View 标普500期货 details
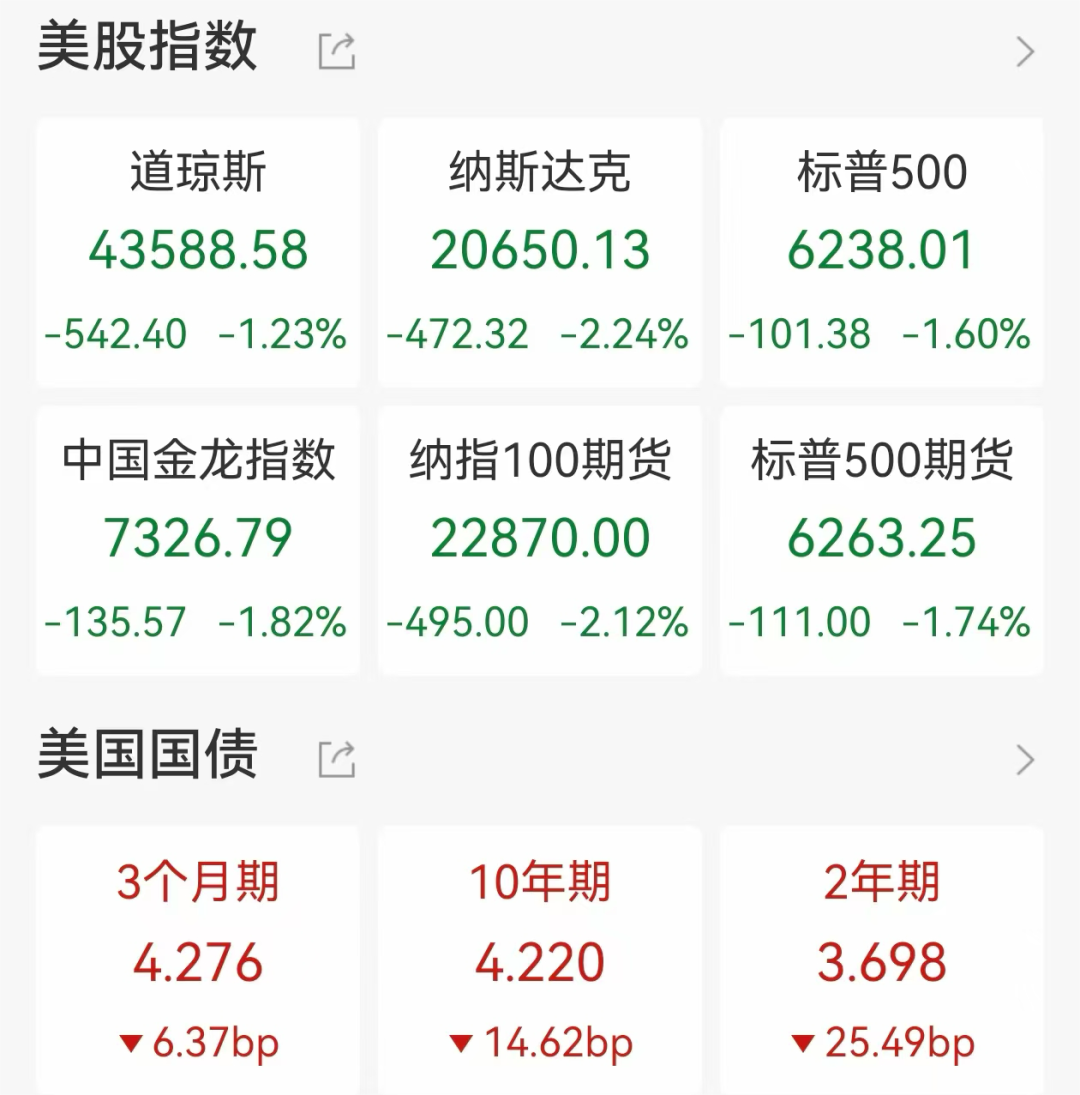The height and width of the screenshot is (1095, 1080). click(881, 540)
